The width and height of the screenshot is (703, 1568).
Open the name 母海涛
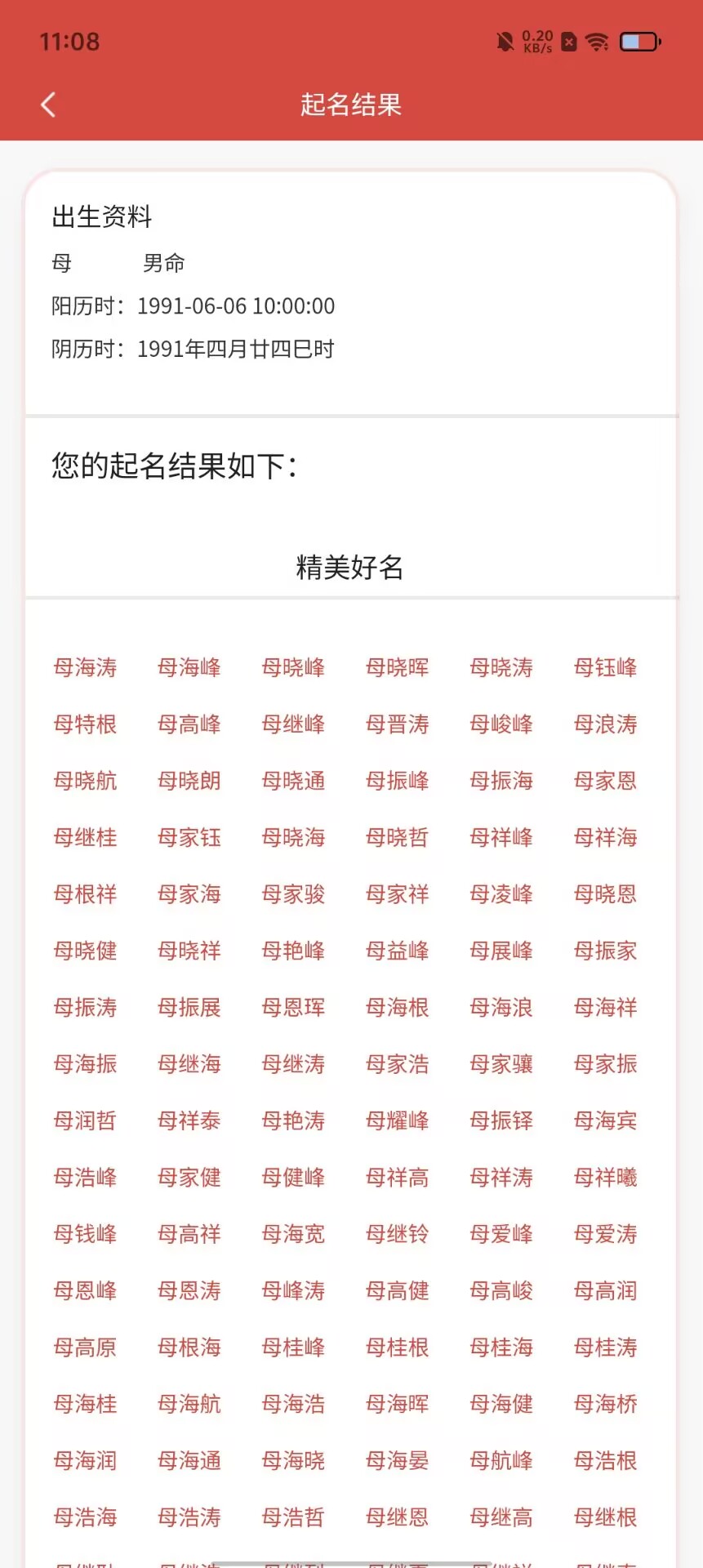pos(86,668)
